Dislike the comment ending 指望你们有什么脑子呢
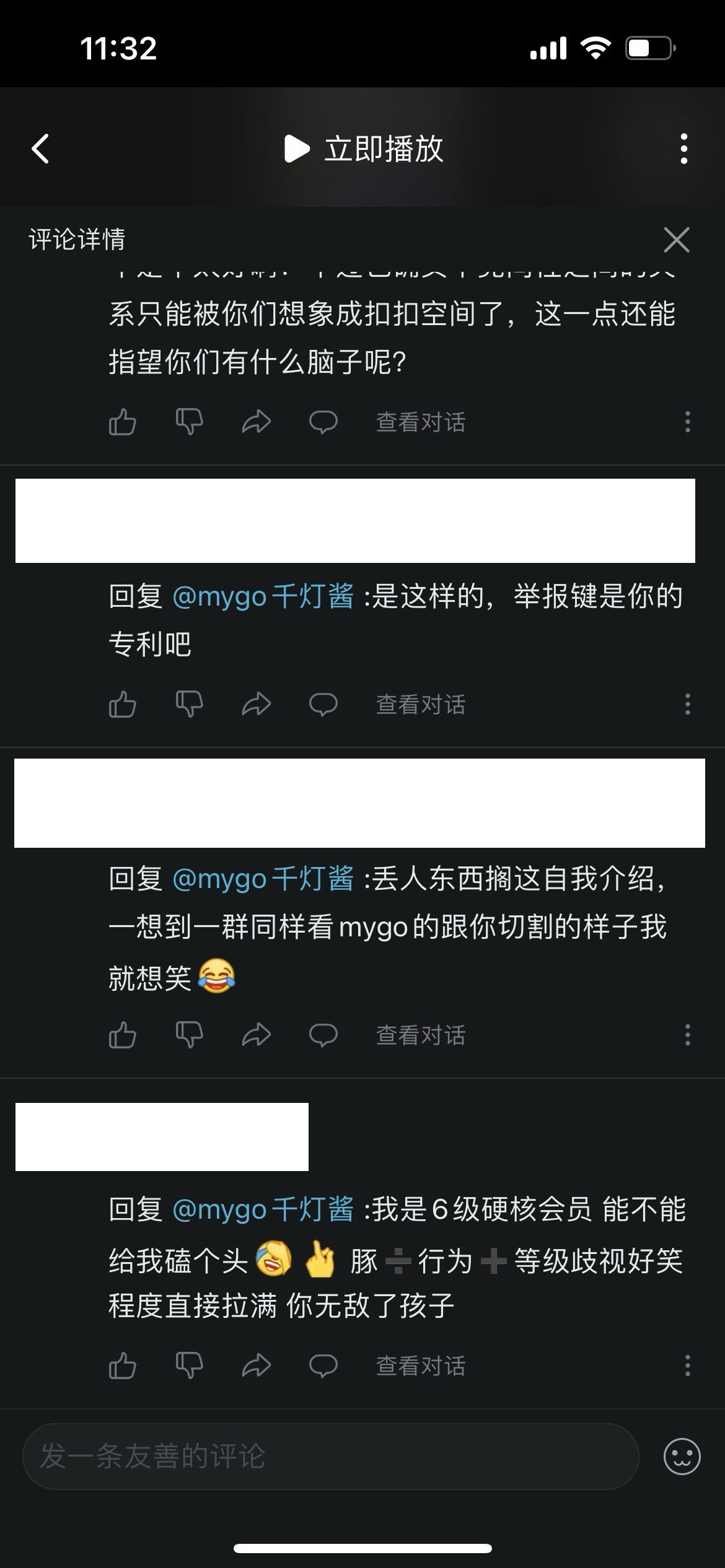The width and height of the screenshot is (725, 1568). pyautogui.click(x=189, y=422)
